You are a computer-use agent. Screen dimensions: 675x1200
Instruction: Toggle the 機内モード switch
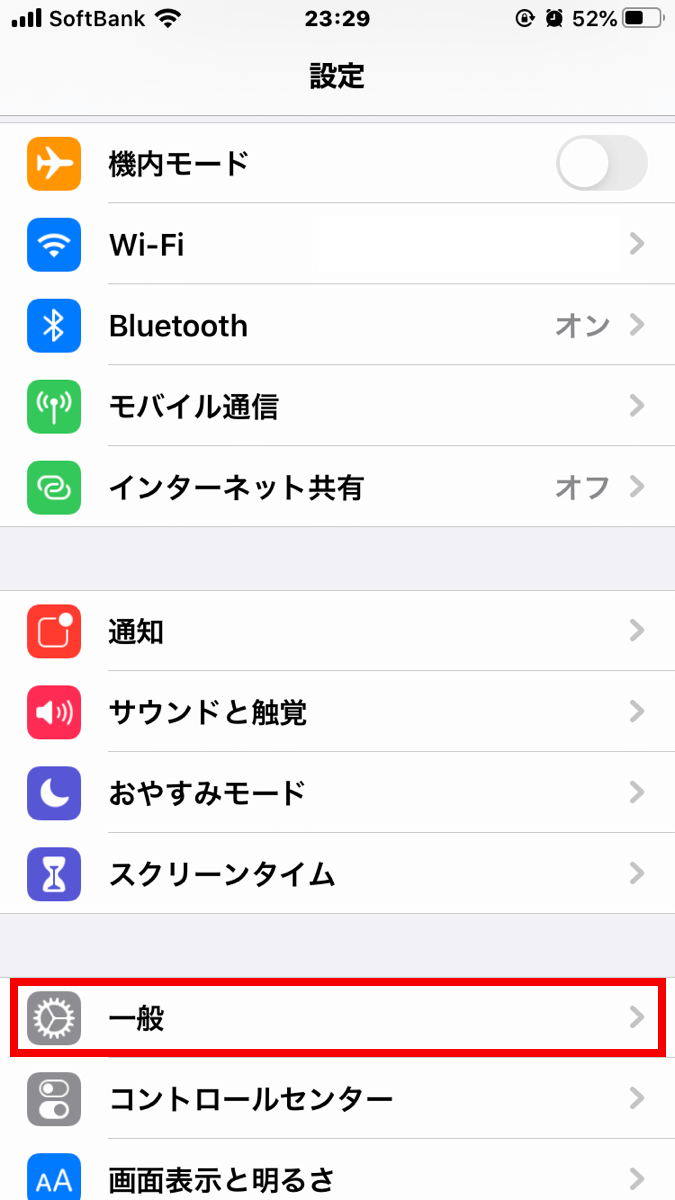(601, 163)
